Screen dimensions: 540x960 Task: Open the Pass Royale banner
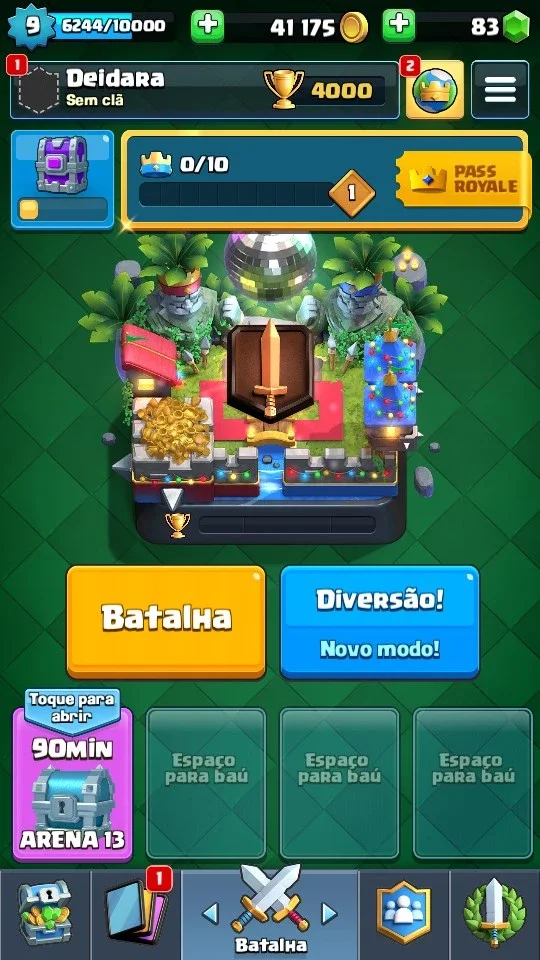(x=463, y=179)
